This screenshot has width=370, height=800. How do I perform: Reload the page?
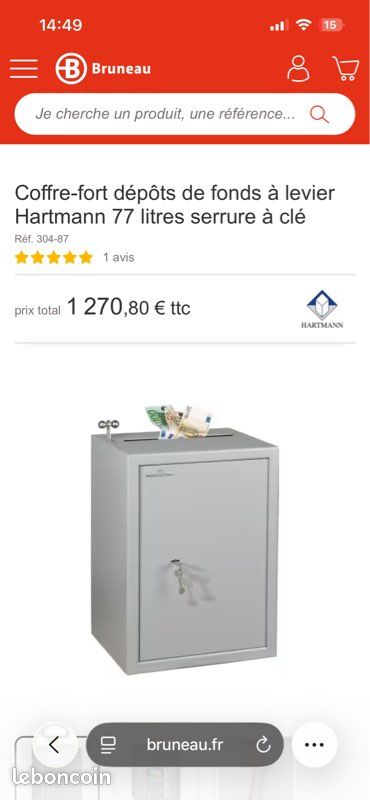point(263,745)
